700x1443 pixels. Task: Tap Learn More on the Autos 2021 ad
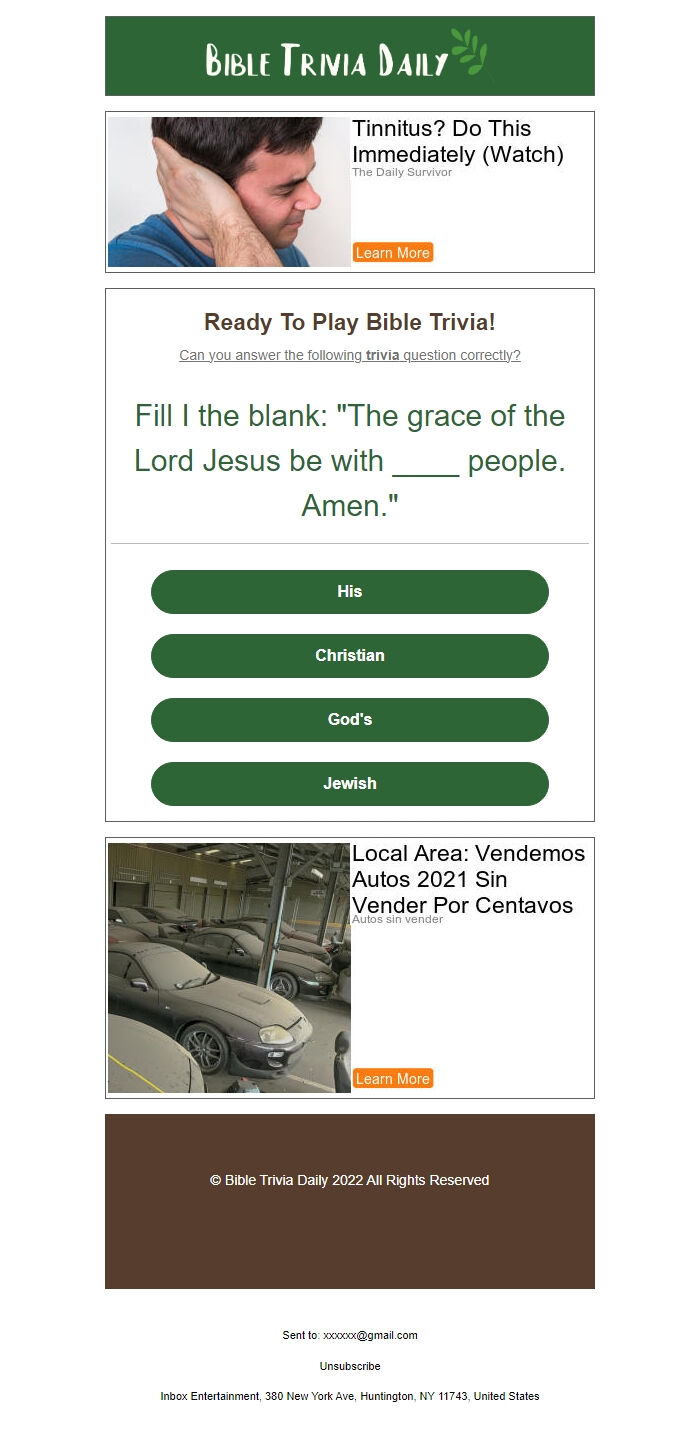(393, 1079)
